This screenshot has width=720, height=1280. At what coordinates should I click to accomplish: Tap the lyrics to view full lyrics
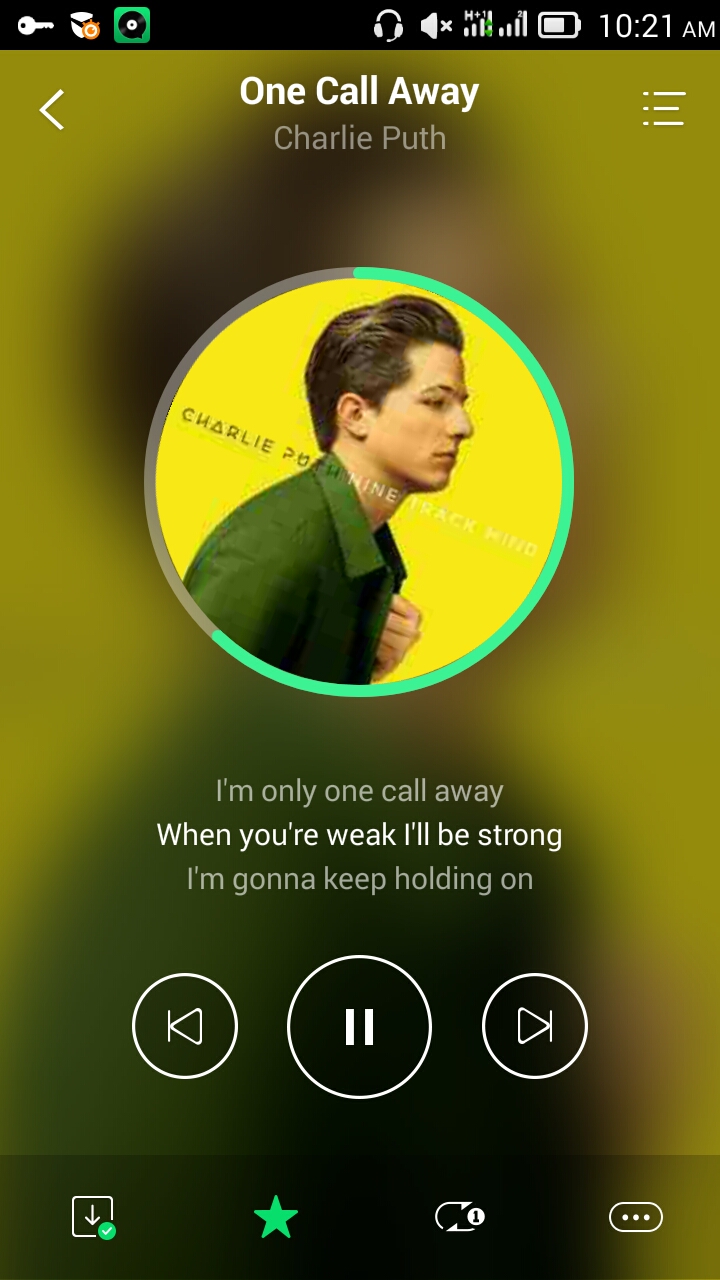pyautogui.click(x=359, y=835)
